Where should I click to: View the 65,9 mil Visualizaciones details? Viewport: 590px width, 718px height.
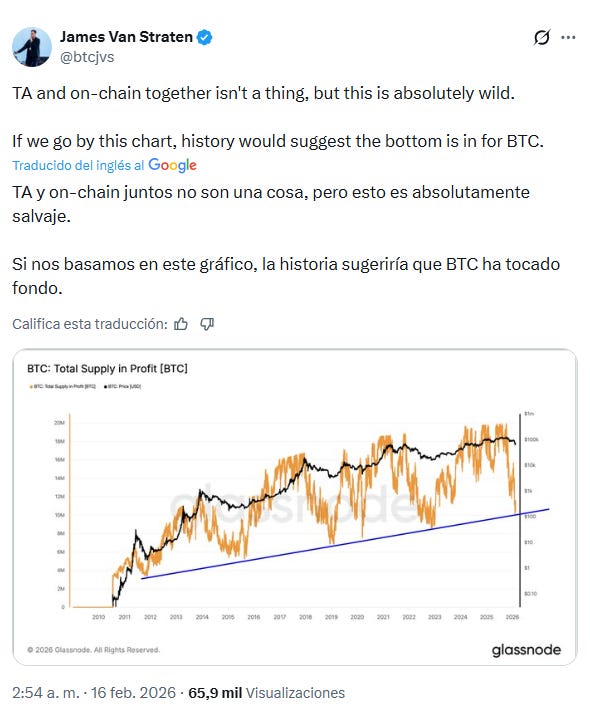point(267,693)
